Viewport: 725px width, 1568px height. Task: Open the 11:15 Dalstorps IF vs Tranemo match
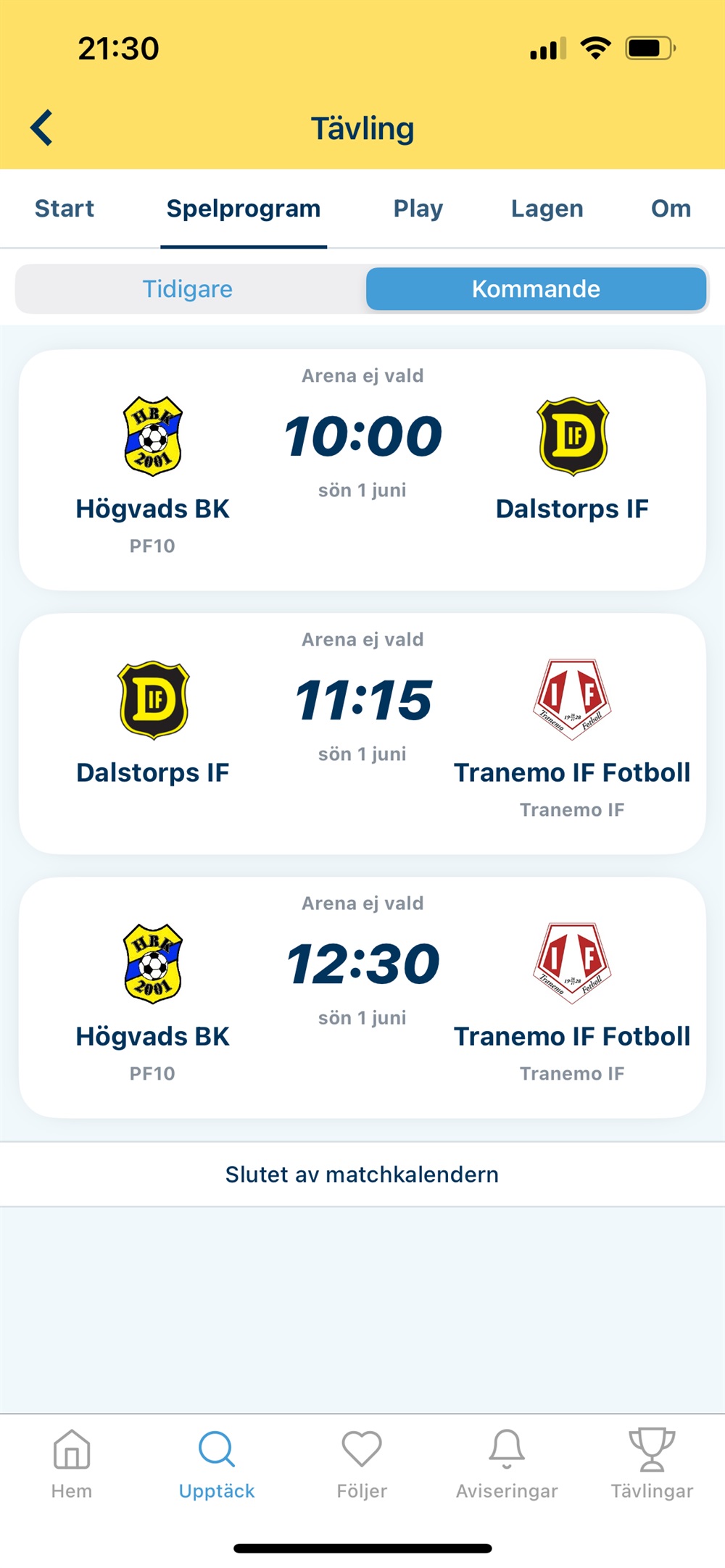[362, 733]
